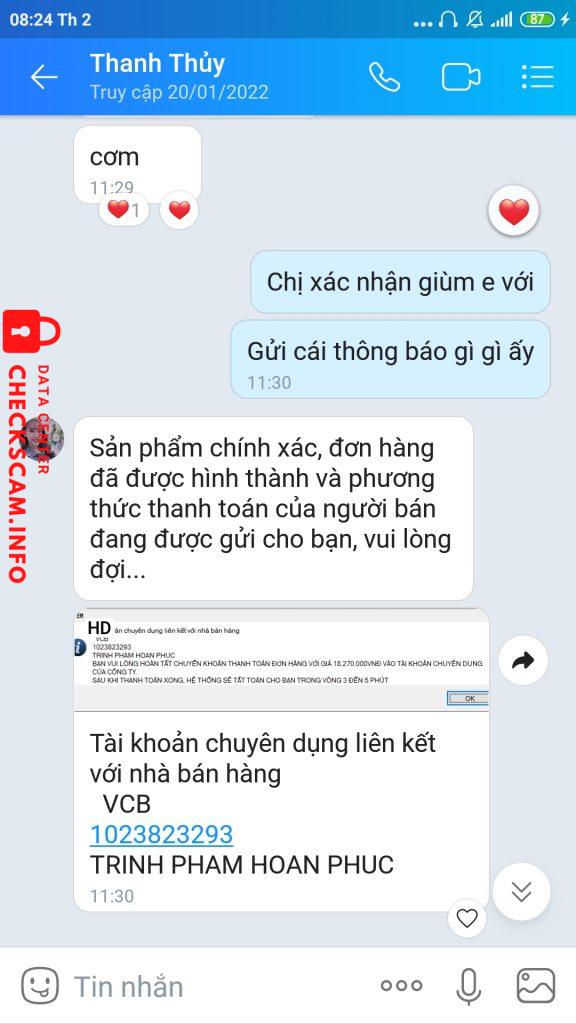This screenshot has width=576, height=1024.
Task: Go back from Thanh Thủy chat
Action: click(x=44, y=78)
